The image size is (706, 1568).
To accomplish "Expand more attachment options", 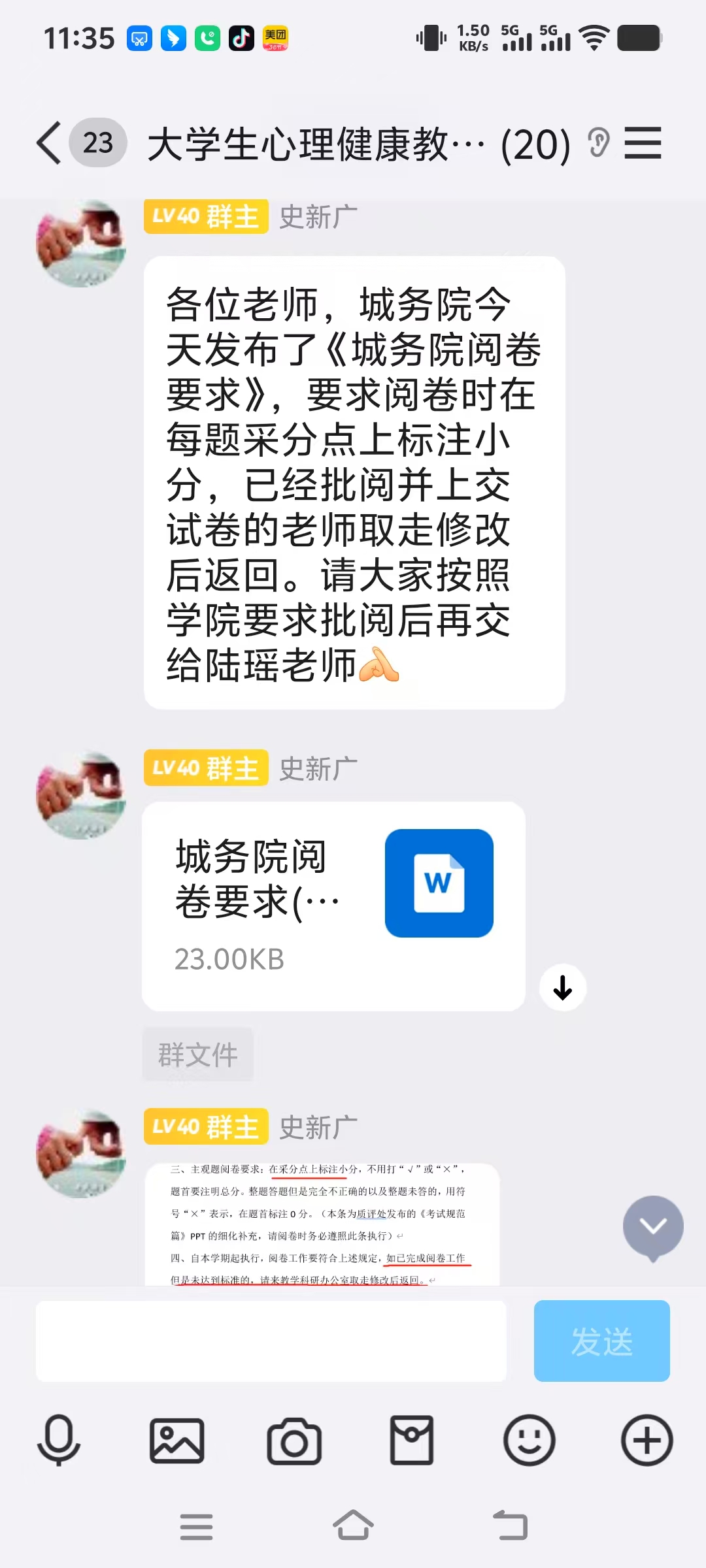I will tap(647, 1441).
